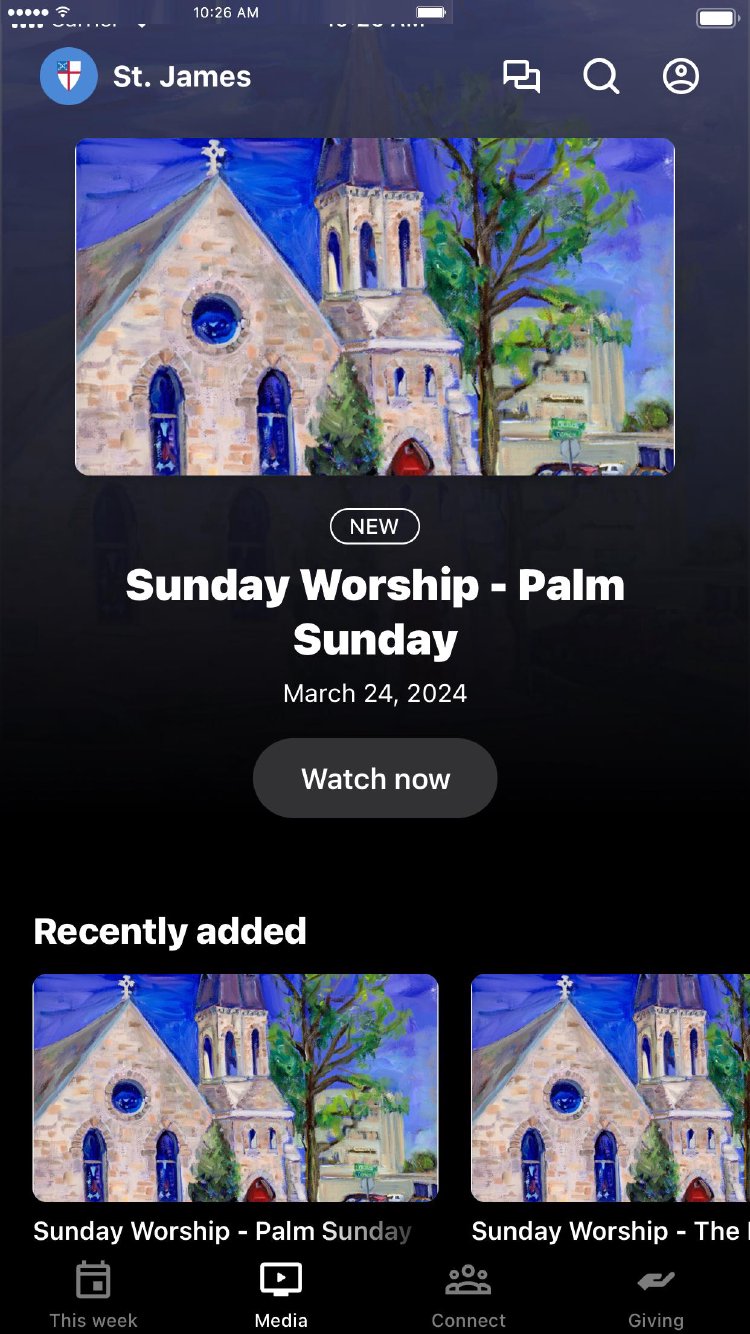Tap the Watch now button
The width and height of the screenshot is (750, 1334).
[375, 778]
